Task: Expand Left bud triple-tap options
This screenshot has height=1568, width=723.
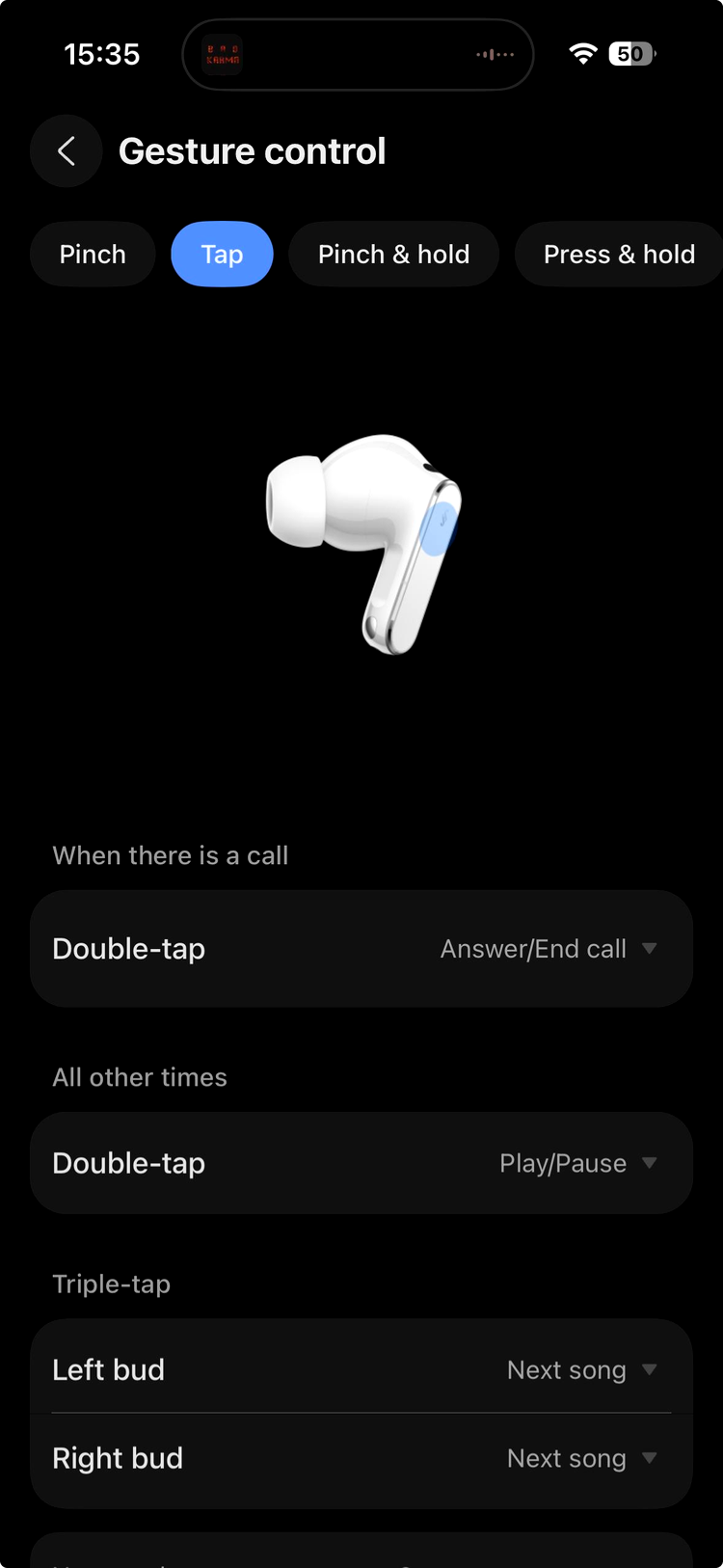Action: (x=580, y=1369)
